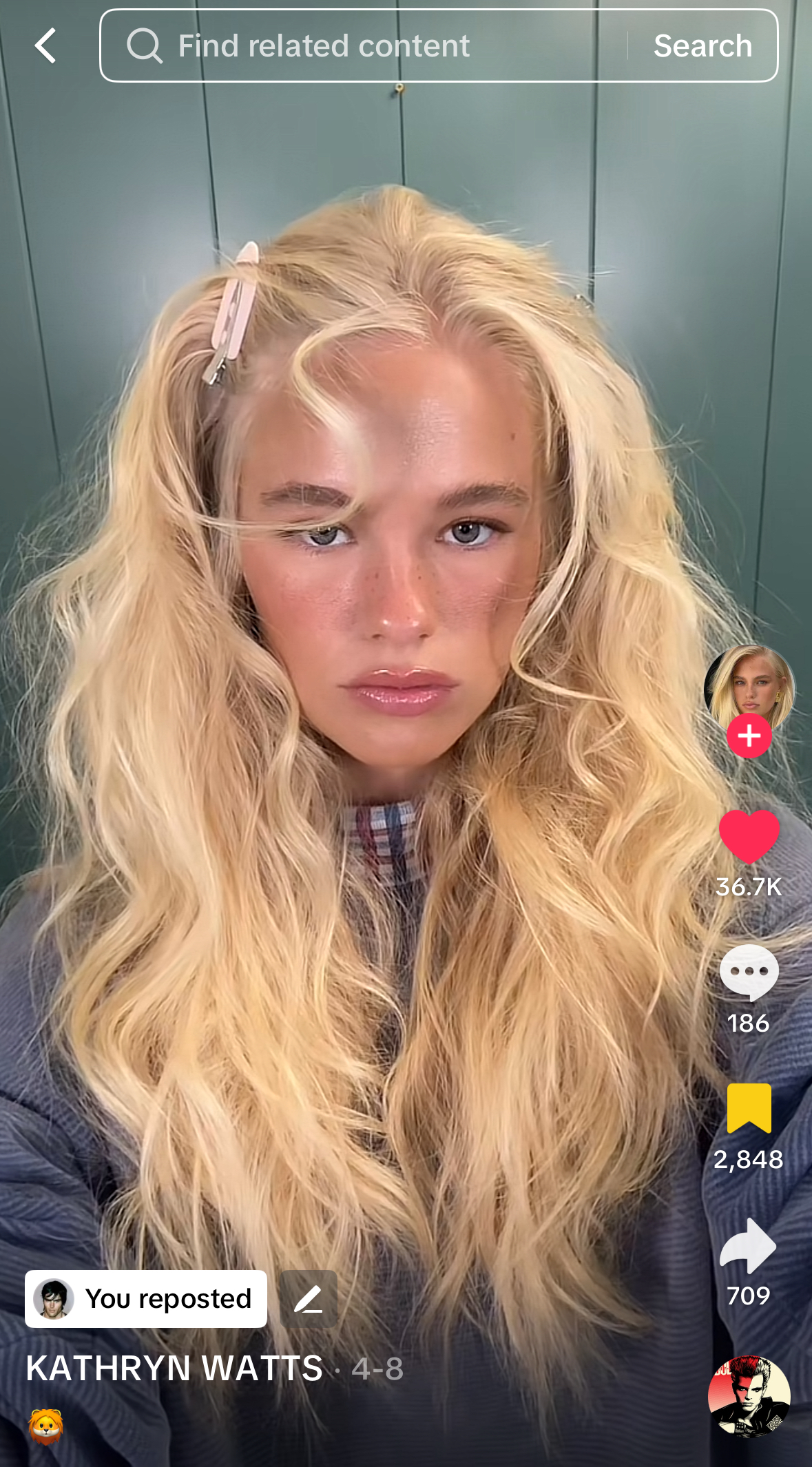This screenshot has height=1467, width=812.
Task: Go back using the top-left arrow
Action: 45,46
